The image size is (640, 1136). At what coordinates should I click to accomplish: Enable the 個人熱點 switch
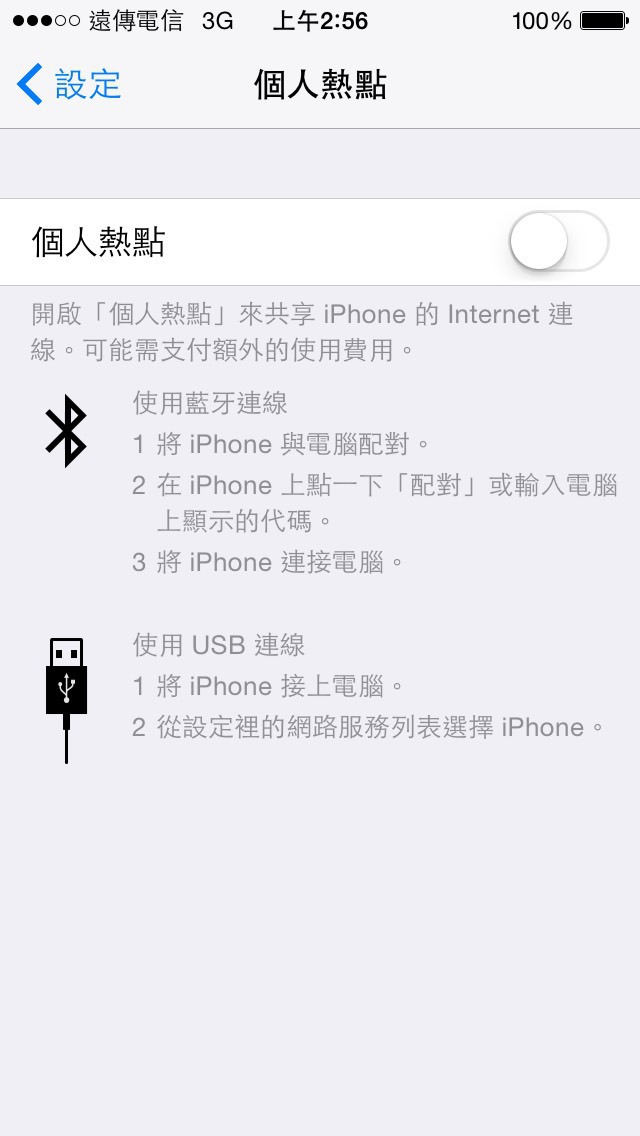pos(558,242)
